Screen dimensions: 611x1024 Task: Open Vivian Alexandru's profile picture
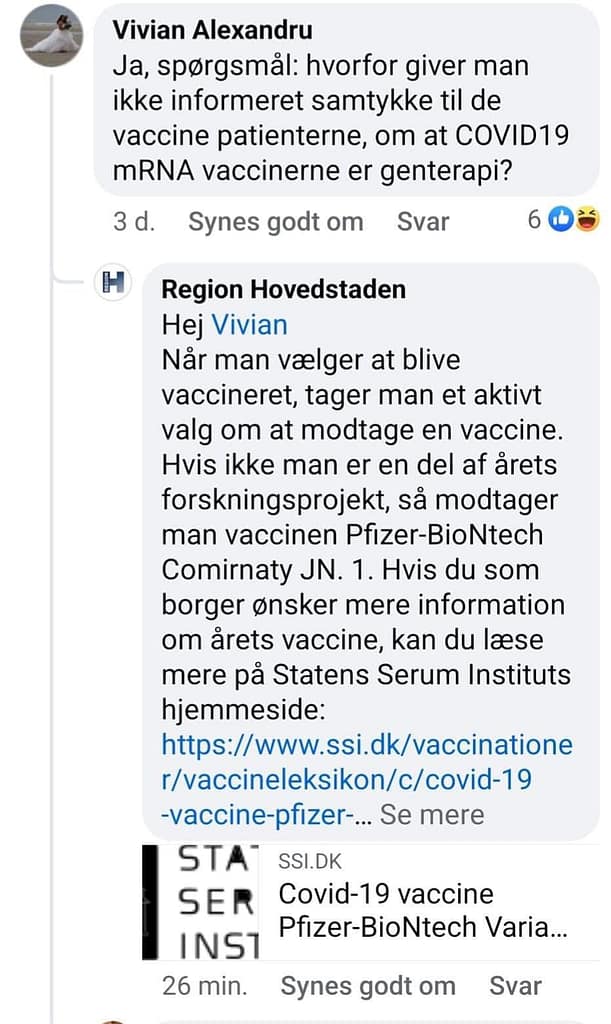tap(51, 36)
